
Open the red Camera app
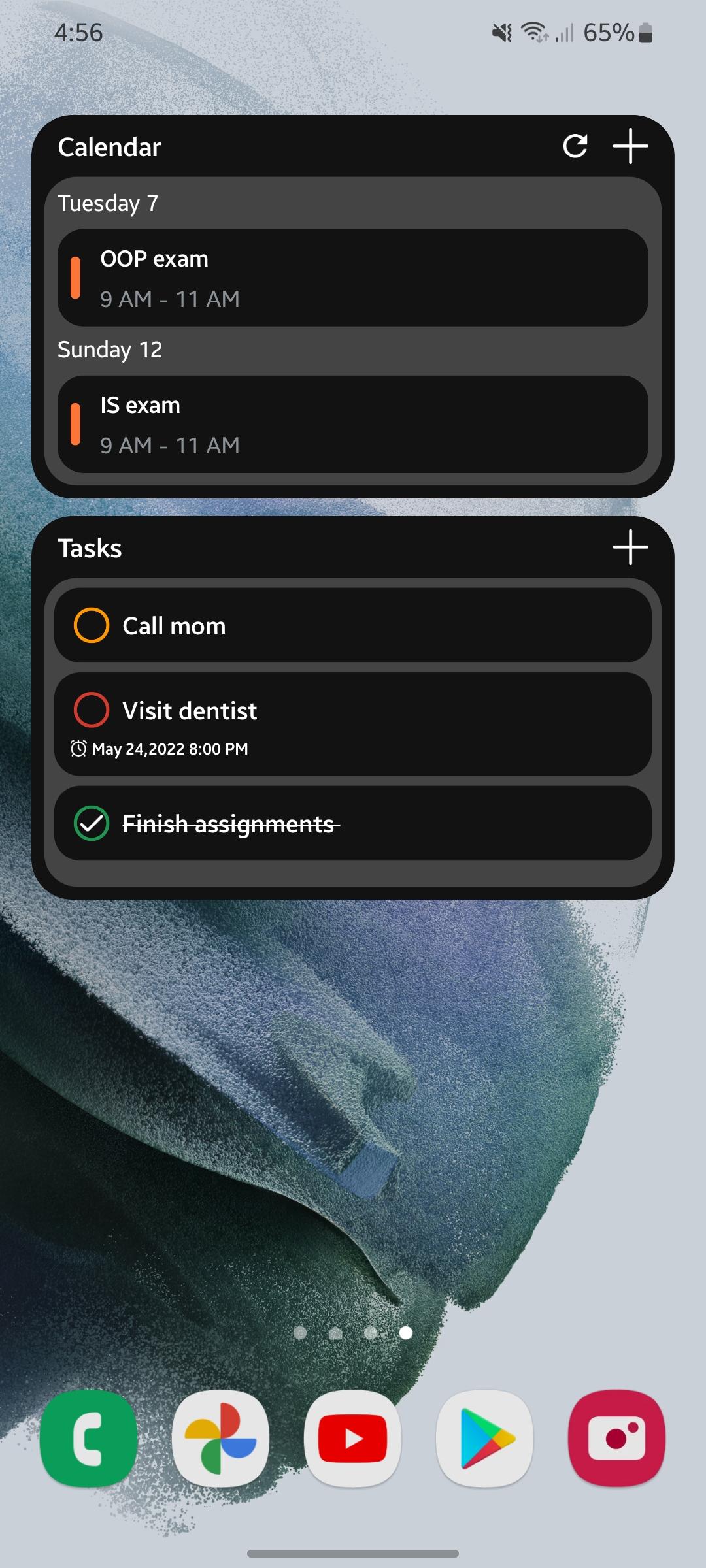click(617, 1438)
